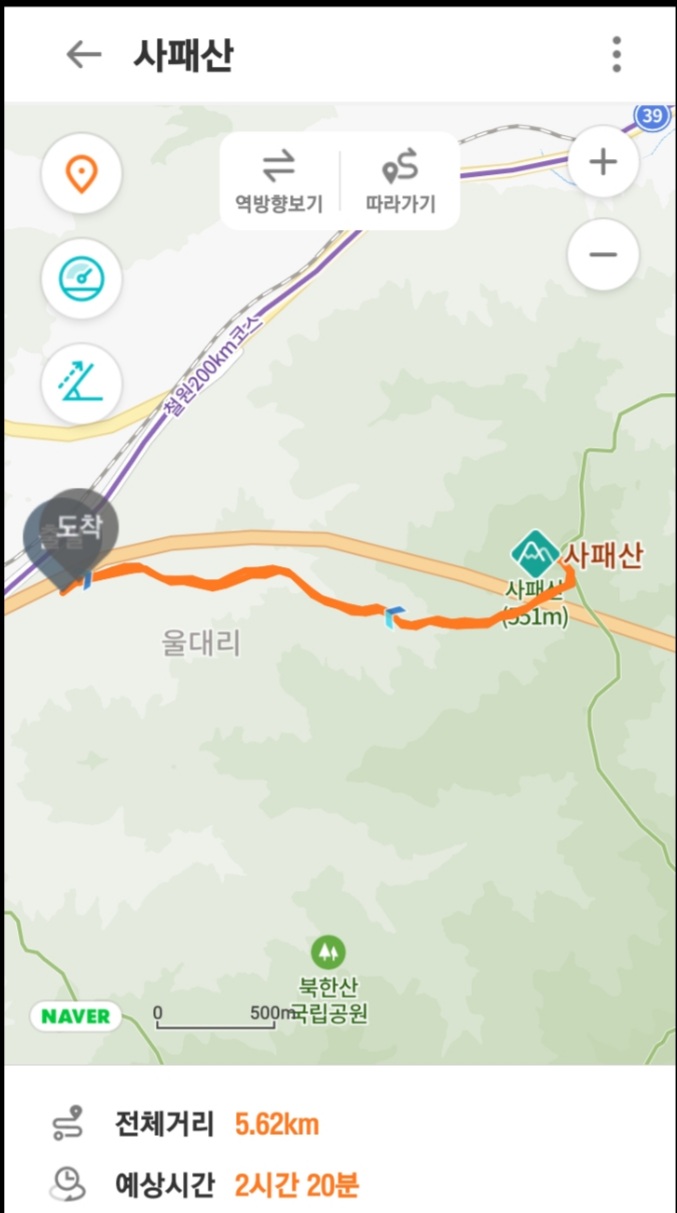The height and width of the screenshot is (1213, 677).
Task: Open the three-dot overflow menu
Action: (617, 54)
